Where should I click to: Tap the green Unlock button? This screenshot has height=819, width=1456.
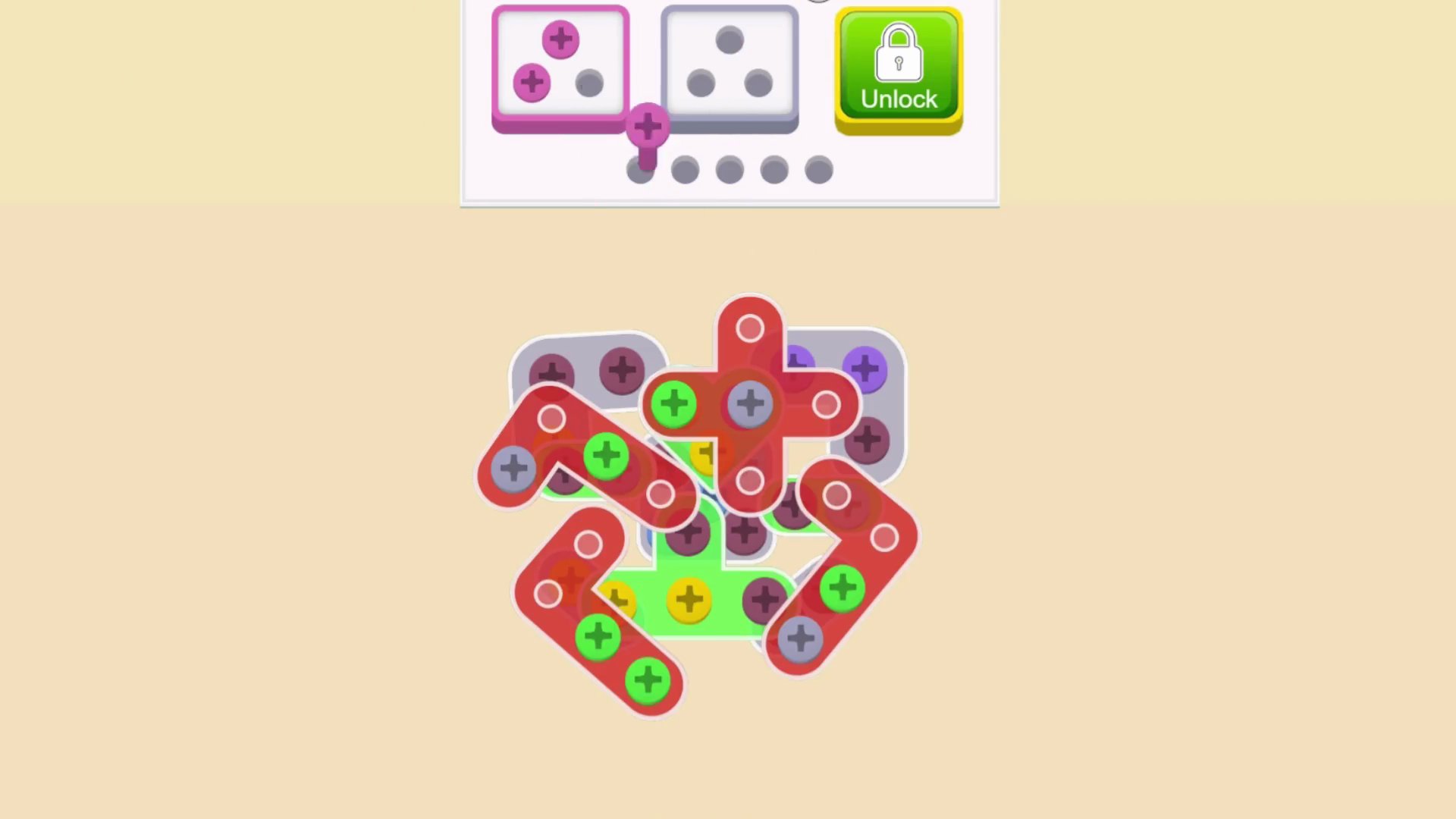point(899,70)
